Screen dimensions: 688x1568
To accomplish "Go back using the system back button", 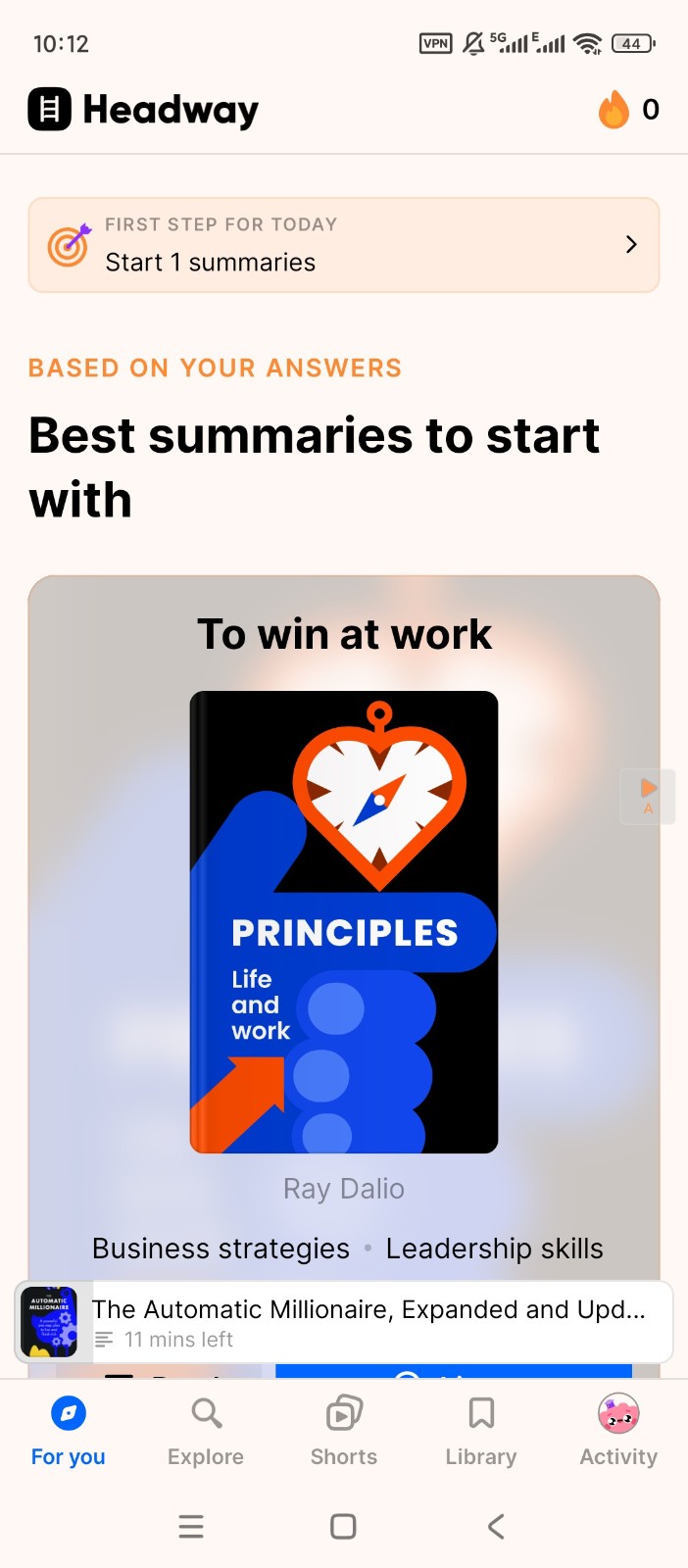I will tap(496, 1526).
